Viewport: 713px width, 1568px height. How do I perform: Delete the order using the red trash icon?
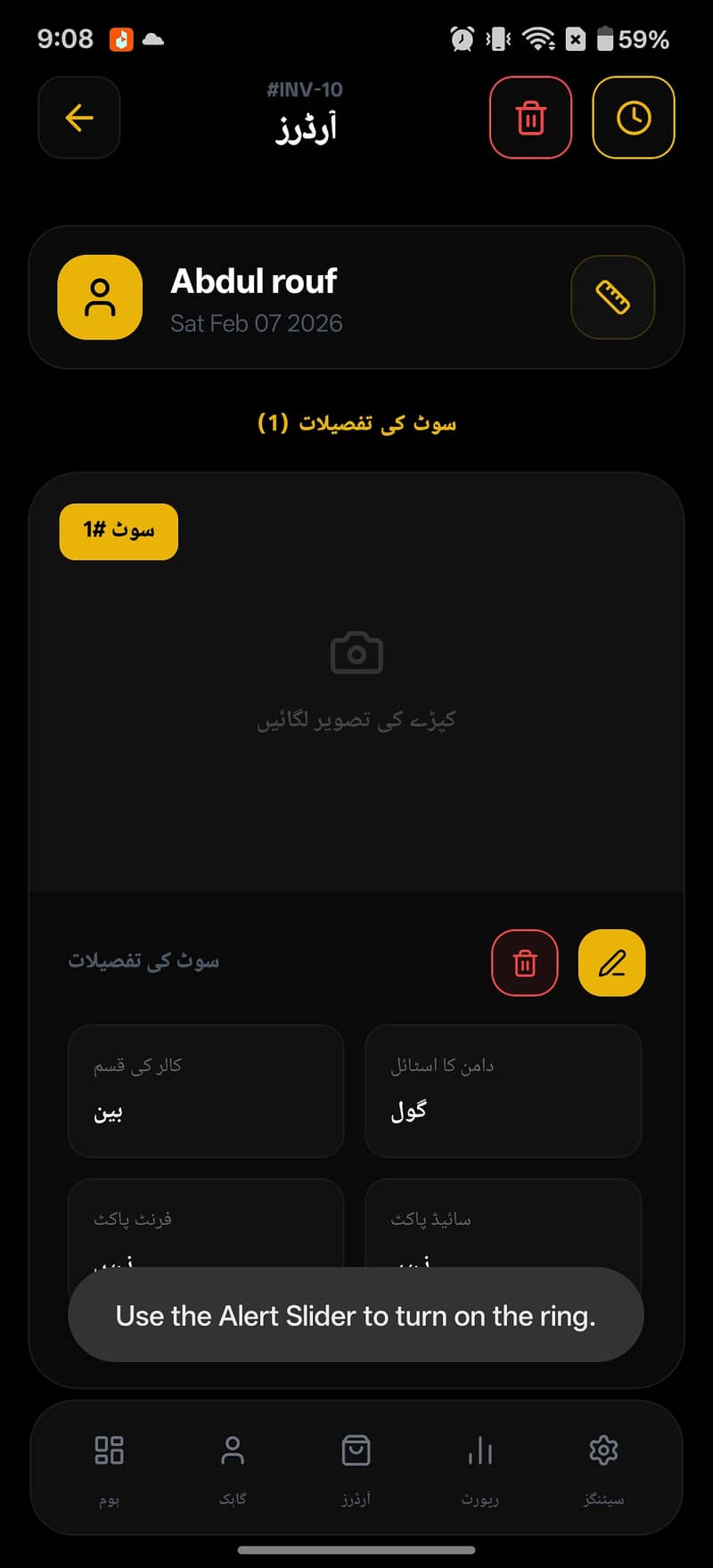point(530,118)
